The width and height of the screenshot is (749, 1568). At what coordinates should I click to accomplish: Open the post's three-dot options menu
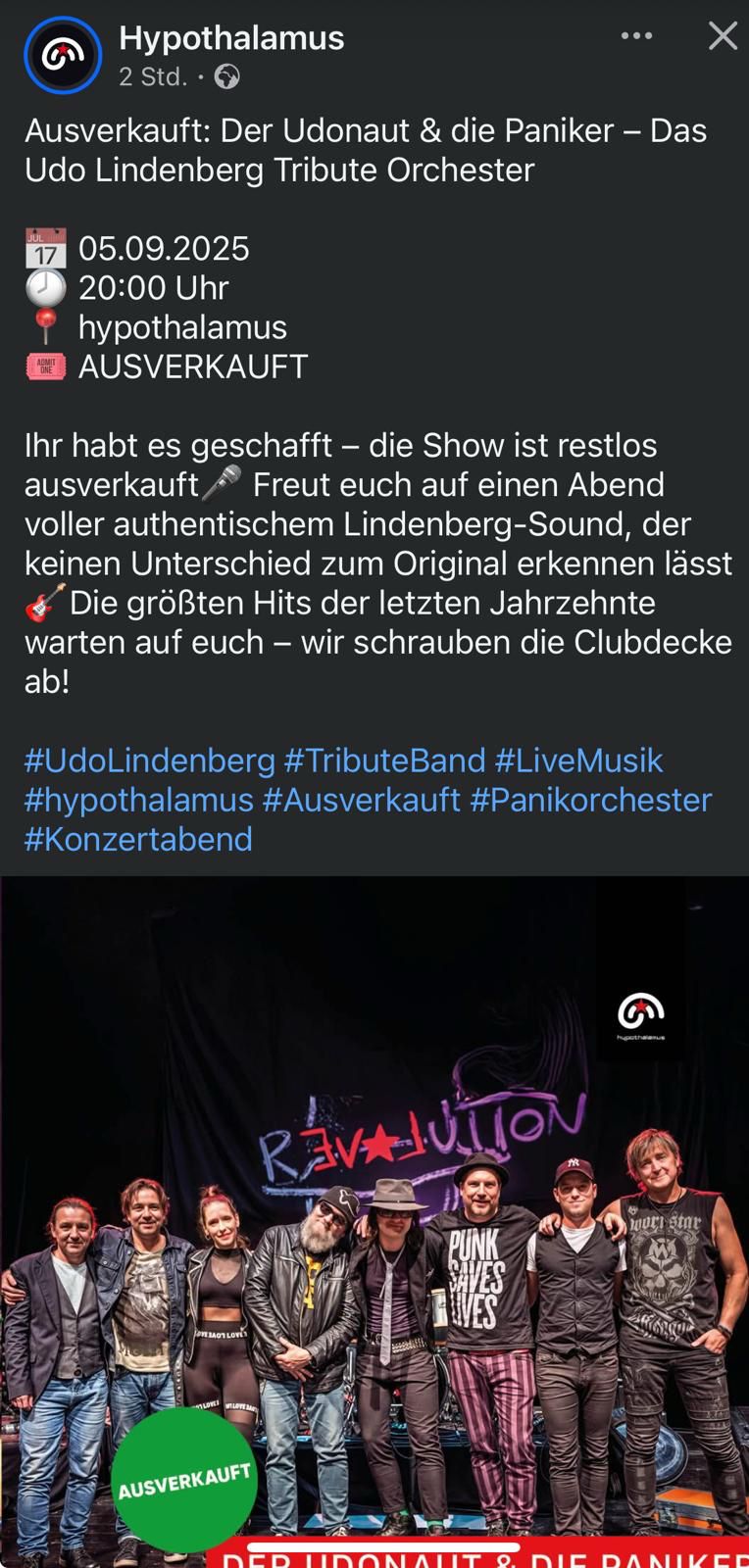click(636, 36)
